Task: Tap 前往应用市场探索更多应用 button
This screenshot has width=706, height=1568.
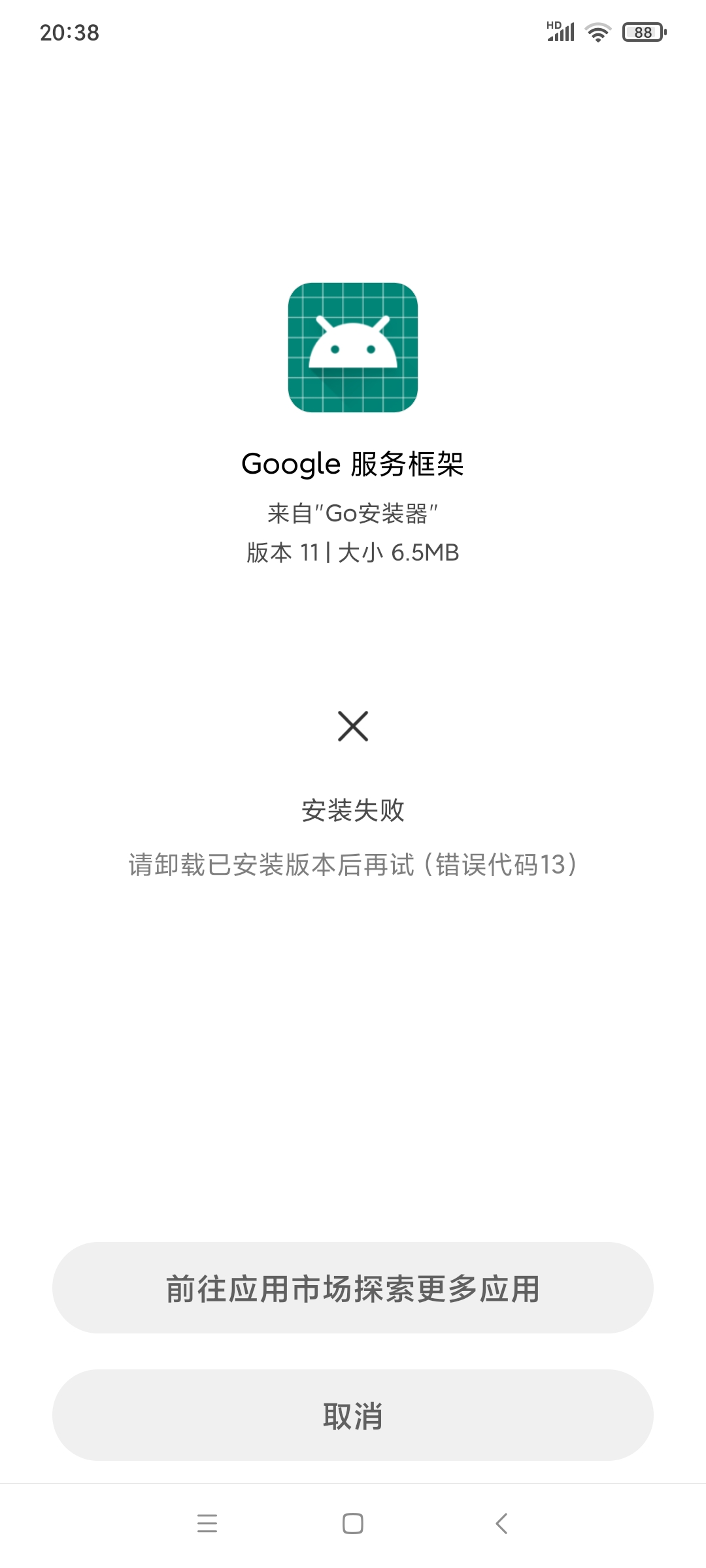Action: point(353,1288)
